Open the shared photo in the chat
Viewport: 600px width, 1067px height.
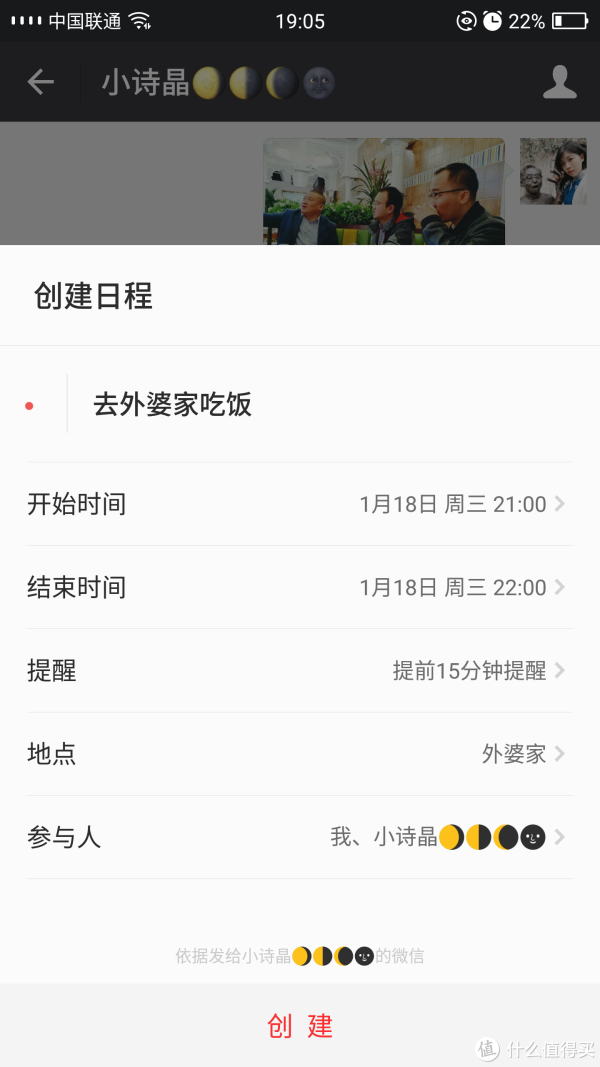pos(384,191)
